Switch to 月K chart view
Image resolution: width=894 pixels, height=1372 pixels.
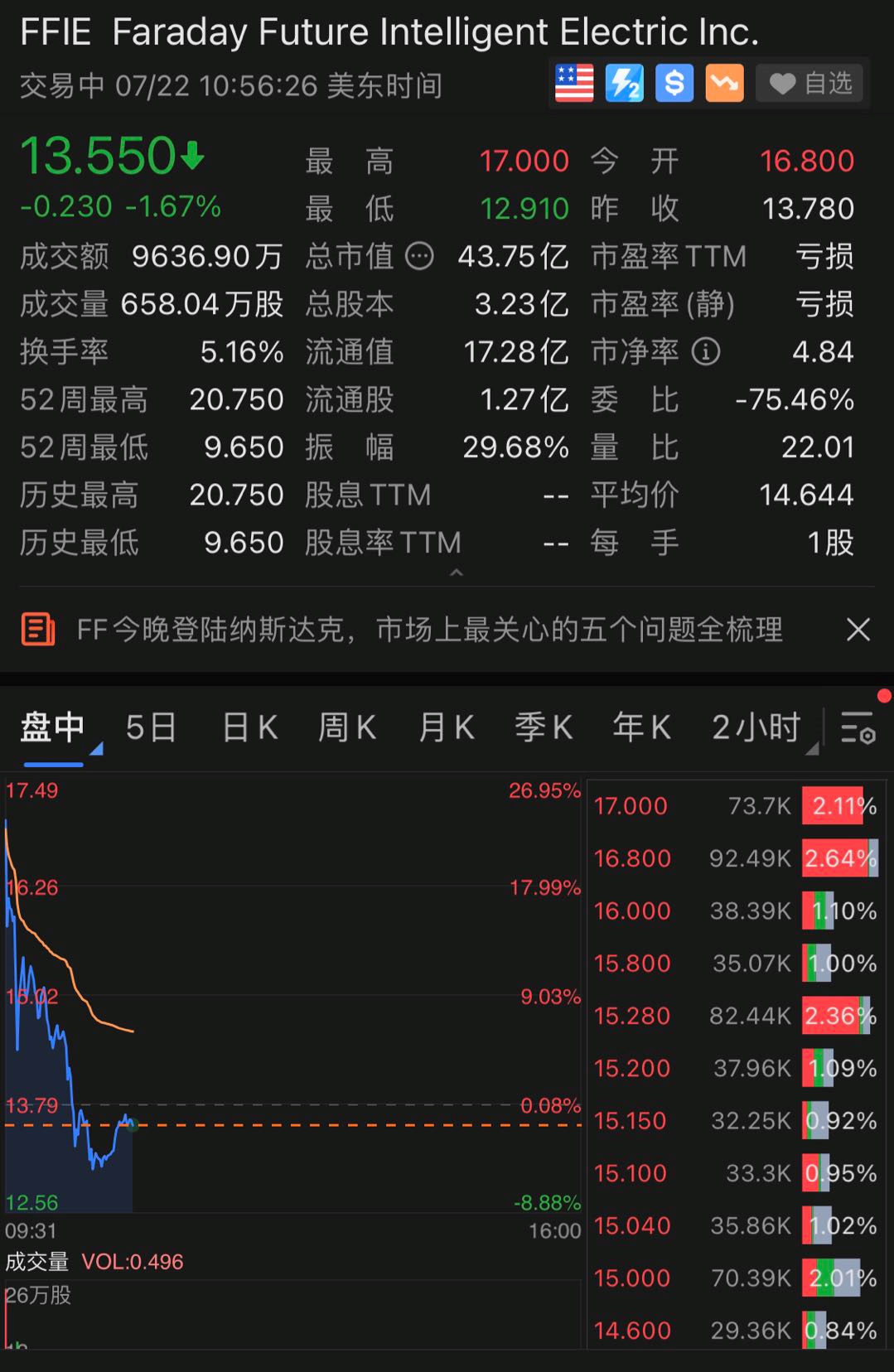pos(446,727)
